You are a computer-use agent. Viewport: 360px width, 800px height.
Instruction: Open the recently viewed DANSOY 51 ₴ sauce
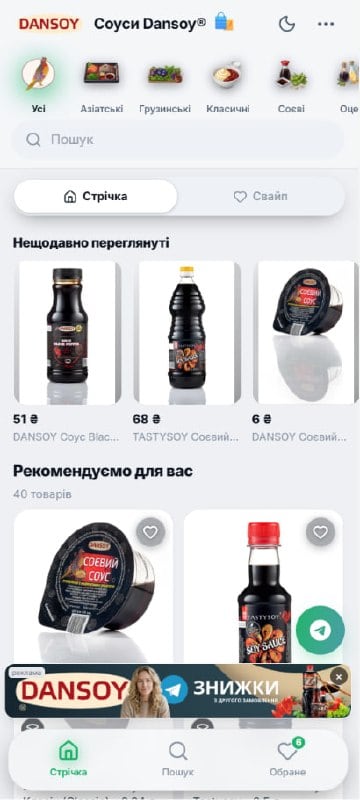67,351
